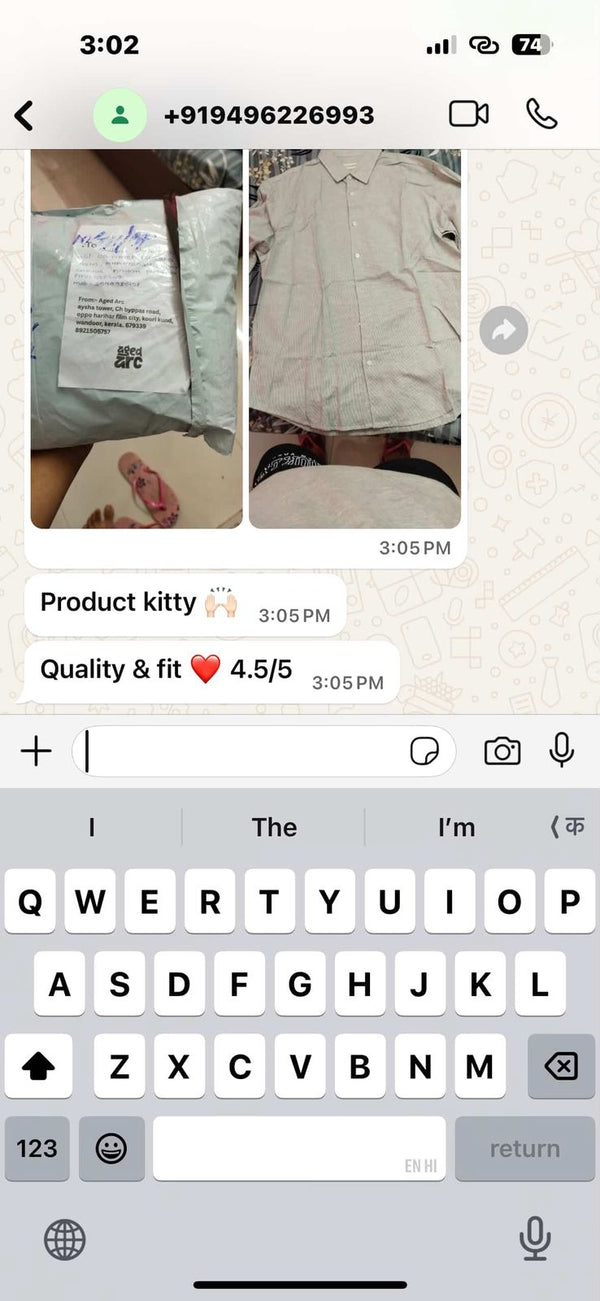The width and height of the screenshot is (600, 1301).
Task: Start keyboard dictation microphone
Action: click(x=536, y=1239)
